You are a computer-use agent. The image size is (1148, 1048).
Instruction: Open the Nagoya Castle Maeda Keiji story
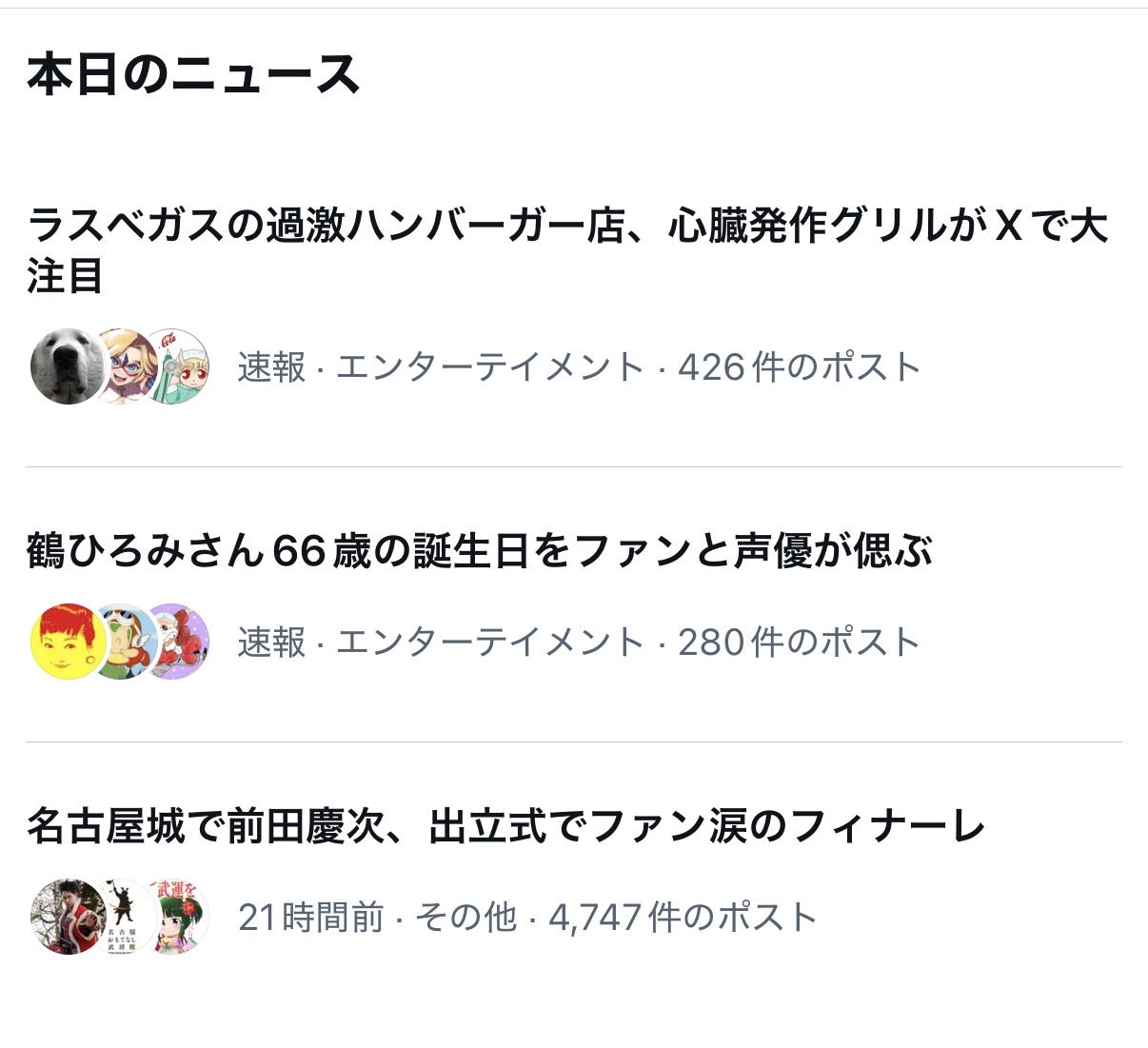click(x=505, y=826)
